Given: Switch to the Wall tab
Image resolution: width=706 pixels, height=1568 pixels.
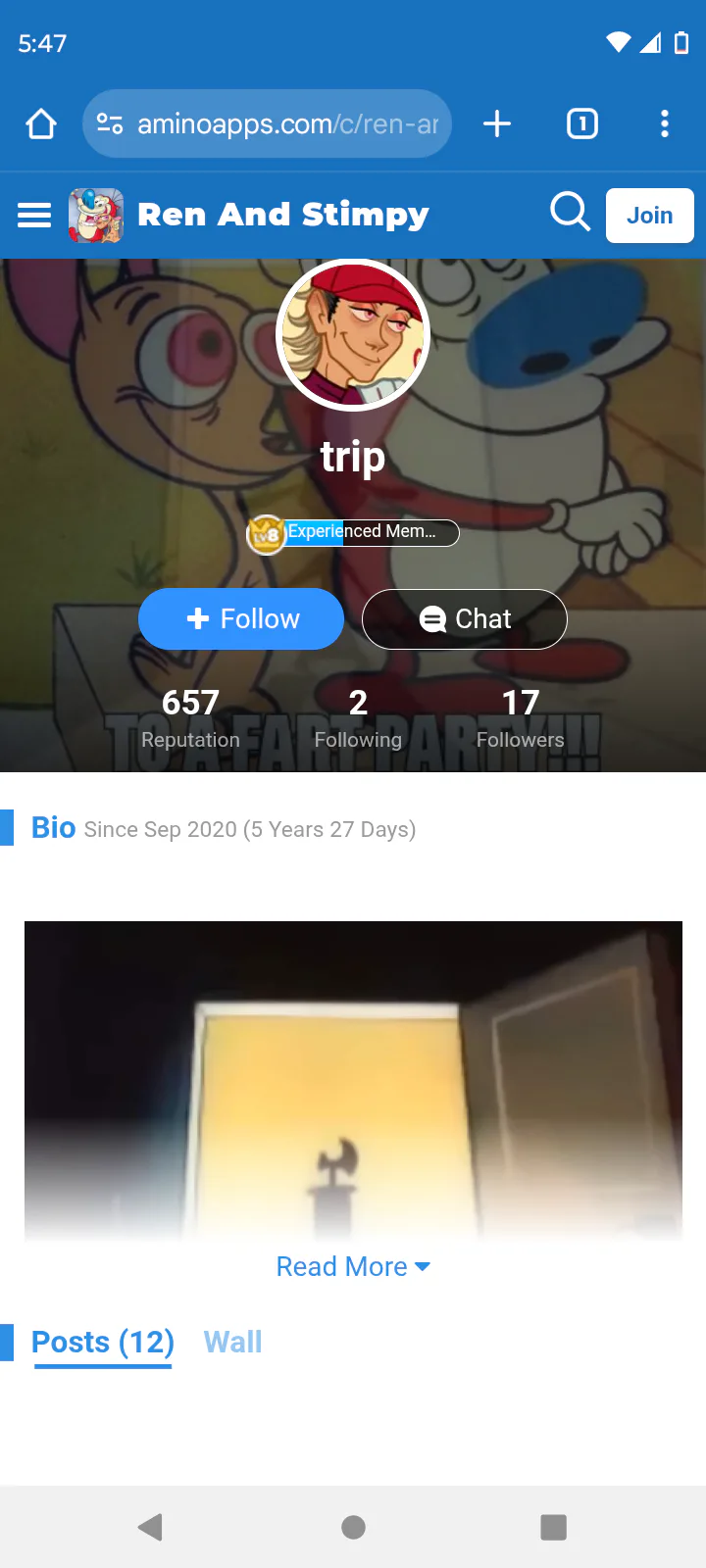Looking at the screenshot, I should (232, 1342).
